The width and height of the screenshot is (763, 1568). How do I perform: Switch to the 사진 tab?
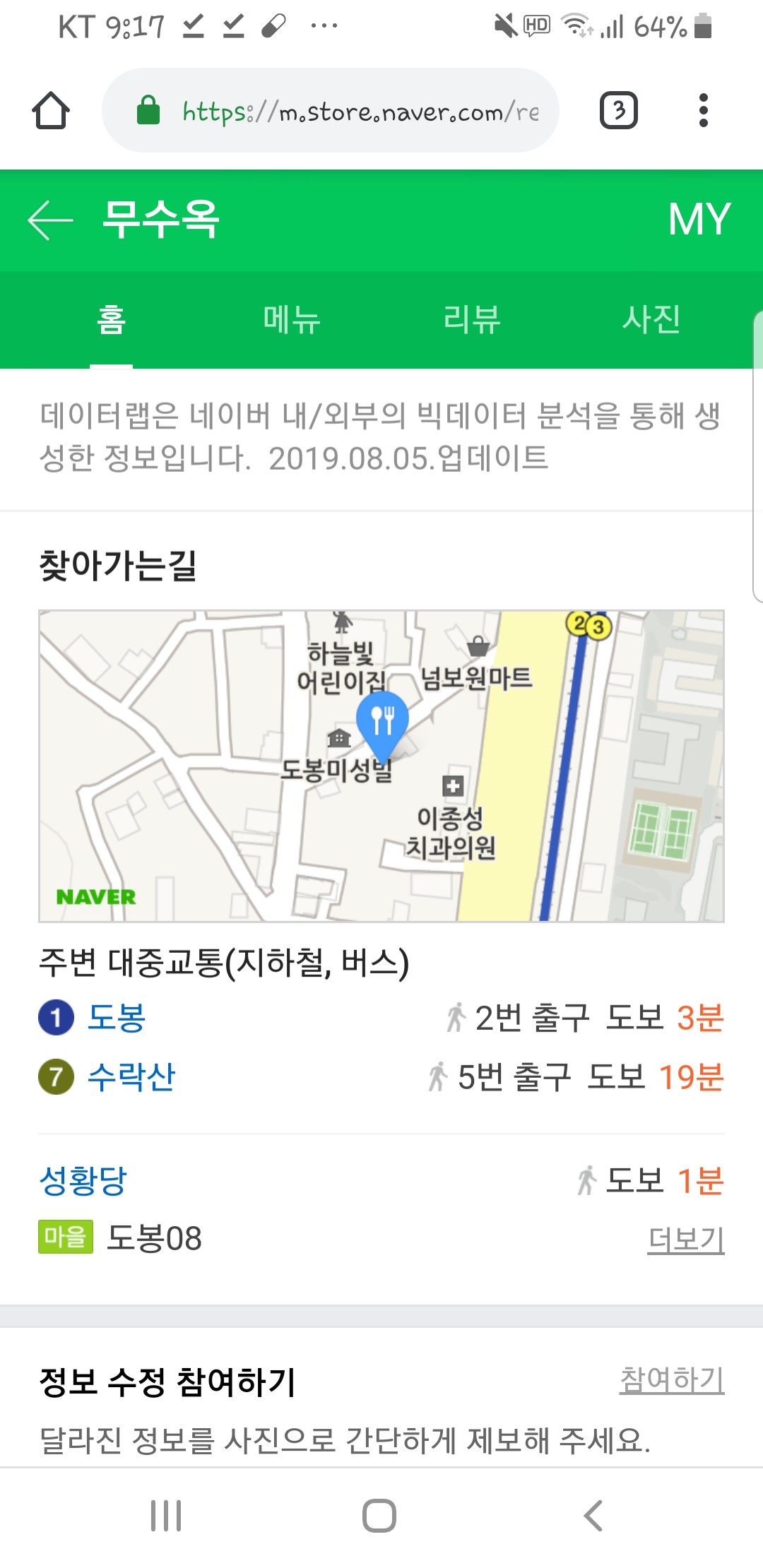(x=651, y=319)
